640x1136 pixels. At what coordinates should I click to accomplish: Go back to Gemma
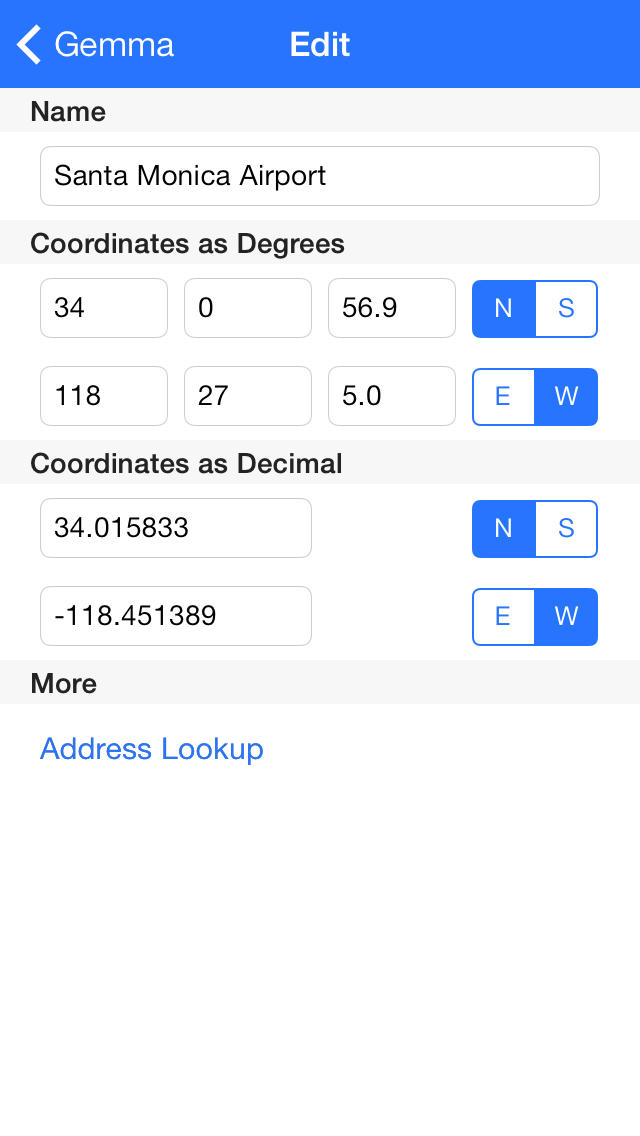pyautogui.click(x=96, y=45)
